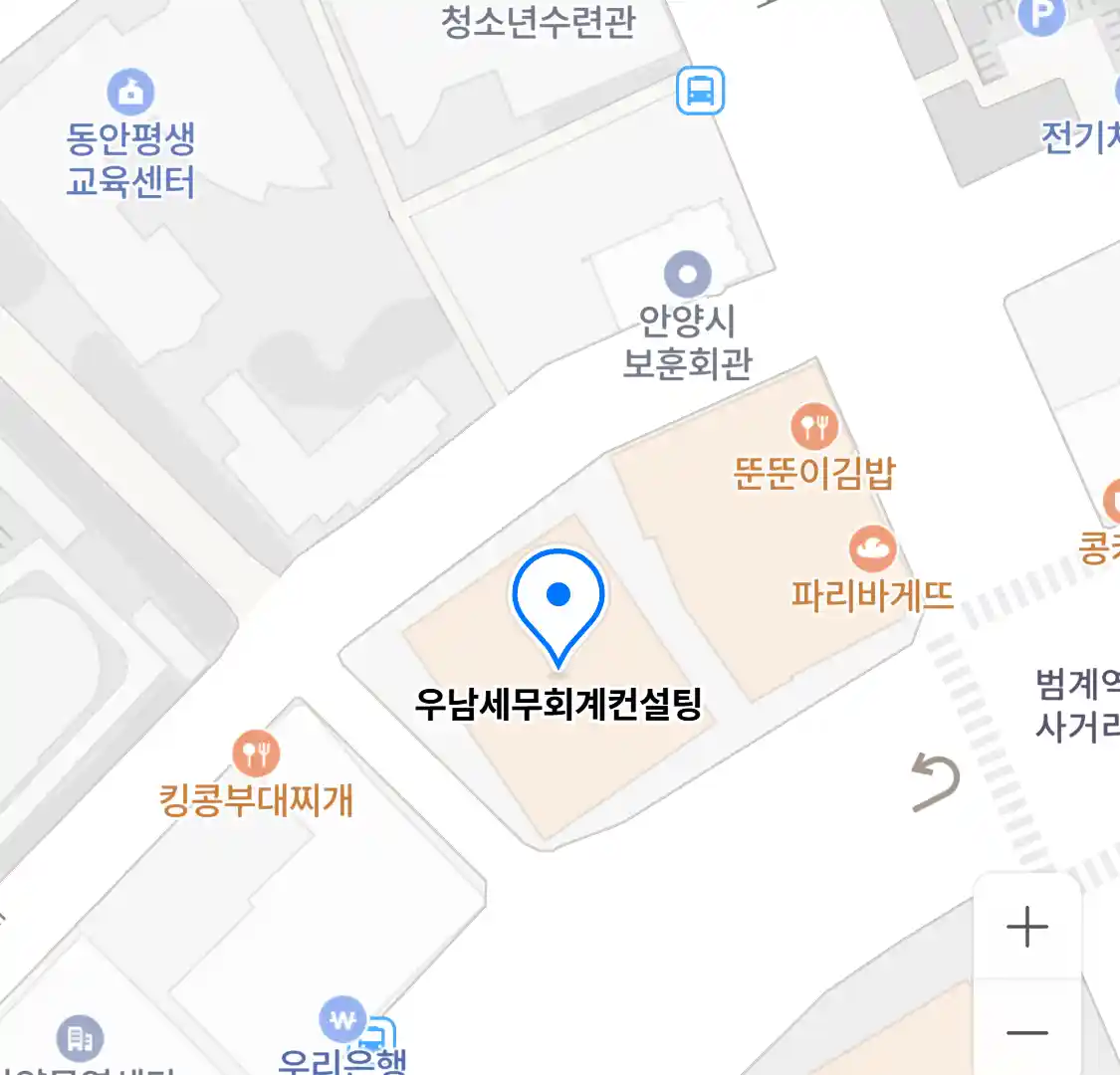Open the 뚠뚠이김밥 restaurant marker
The image size is (1120, 1075).
814,428
